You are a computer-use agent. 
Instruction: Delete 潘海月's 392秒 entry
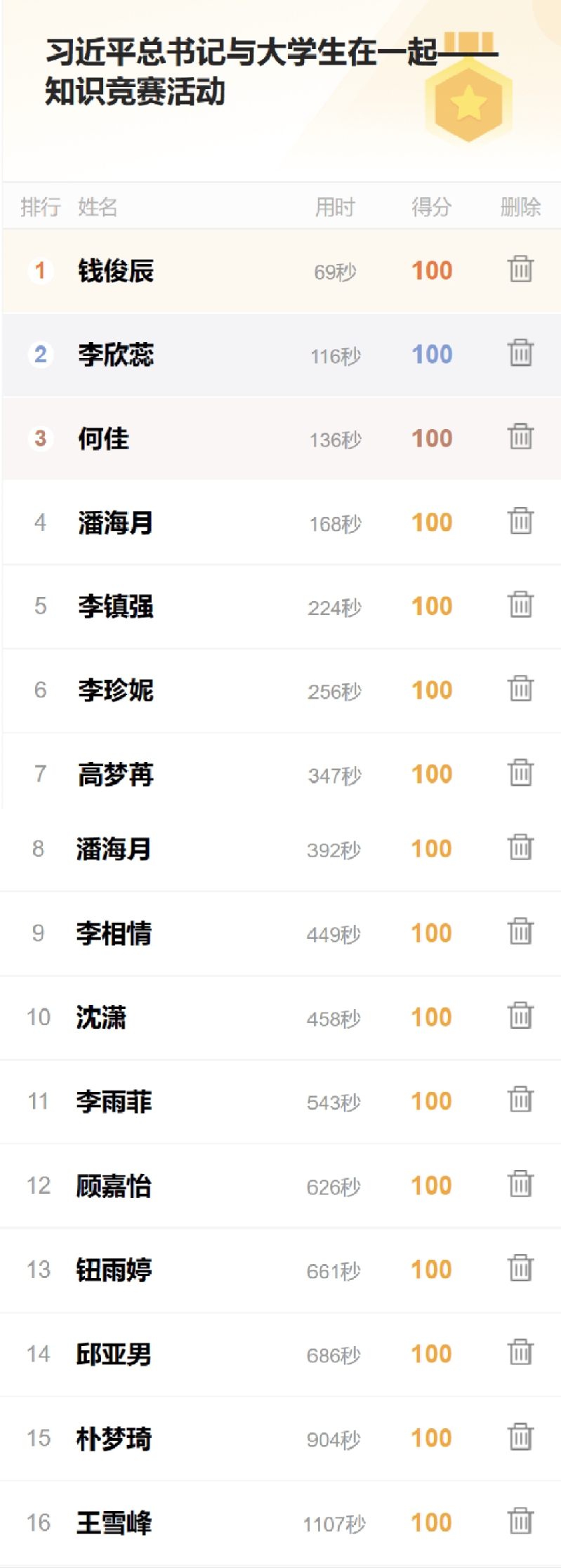tap(520, 848)
